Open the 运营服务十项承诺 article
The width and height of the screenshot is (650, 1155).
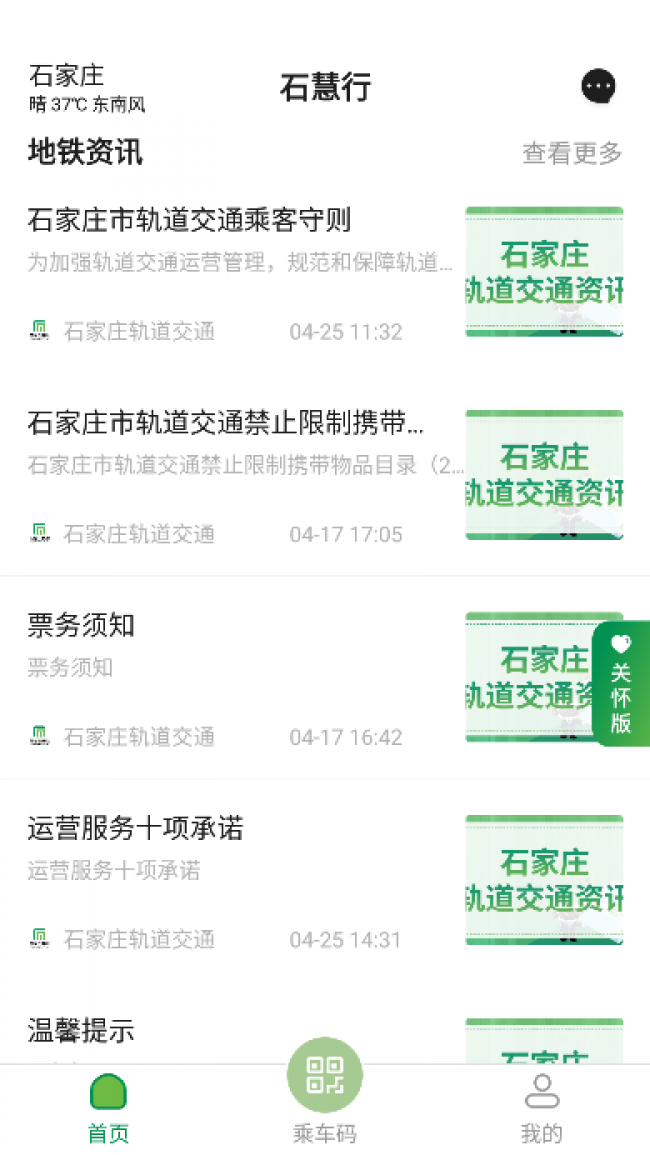(135, 828)
